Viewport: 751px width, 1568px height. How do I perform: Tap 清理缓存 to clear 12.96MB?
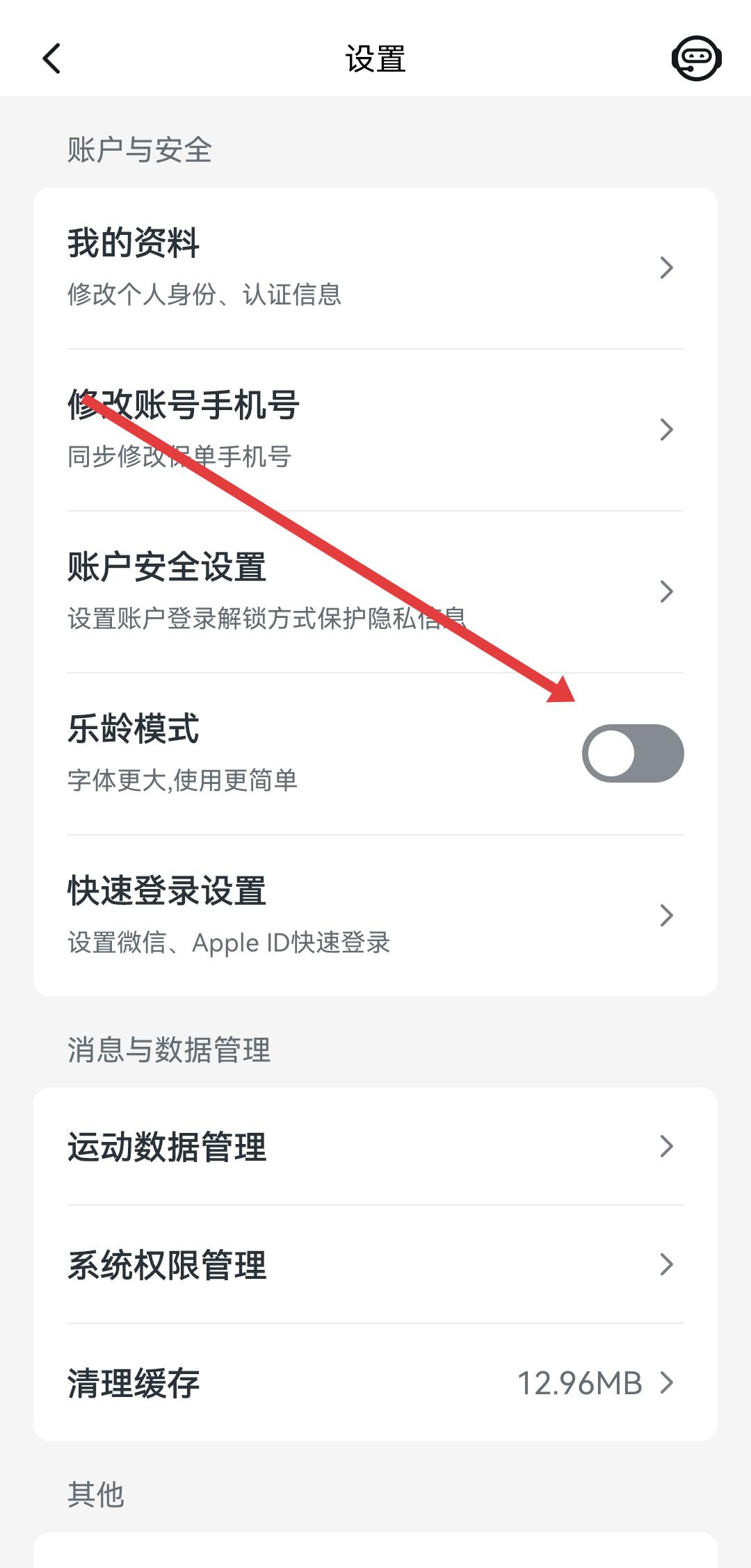coord(375,1383)
